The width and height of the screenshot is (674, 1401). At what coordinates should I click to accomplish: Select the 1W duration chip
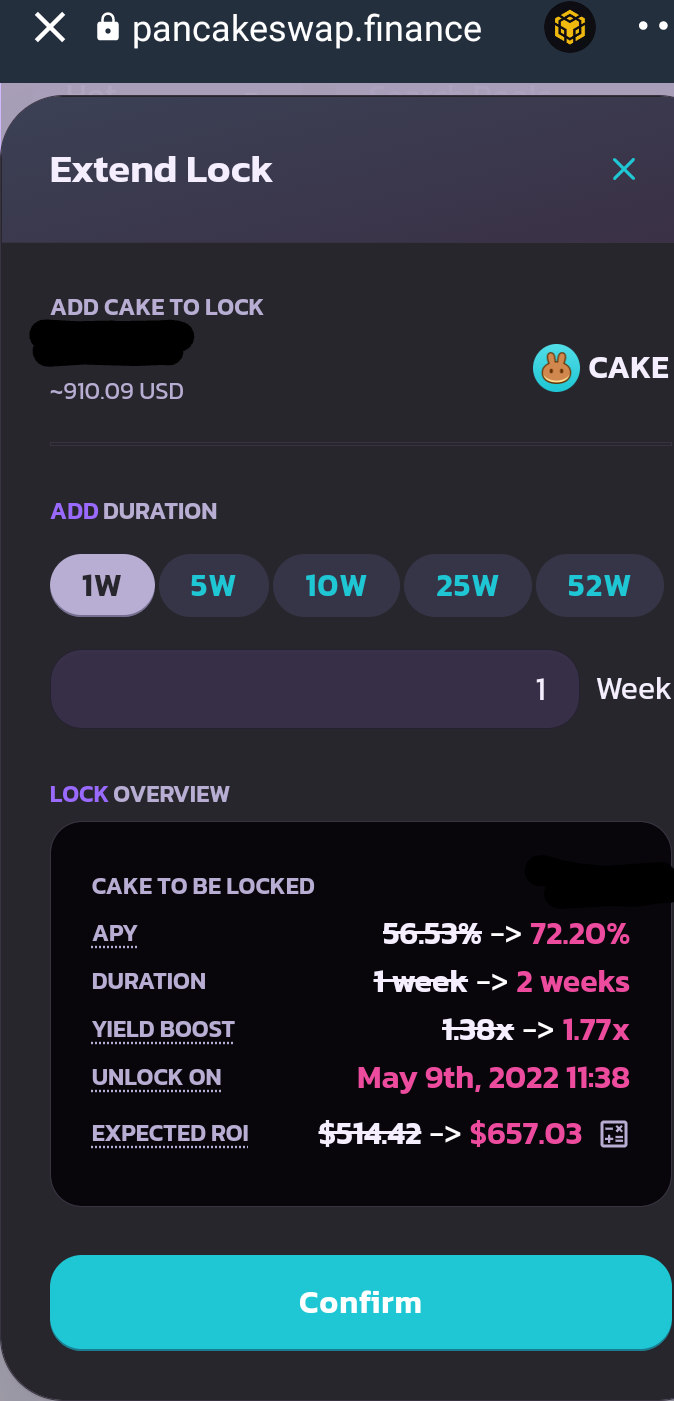click(102, 585)
